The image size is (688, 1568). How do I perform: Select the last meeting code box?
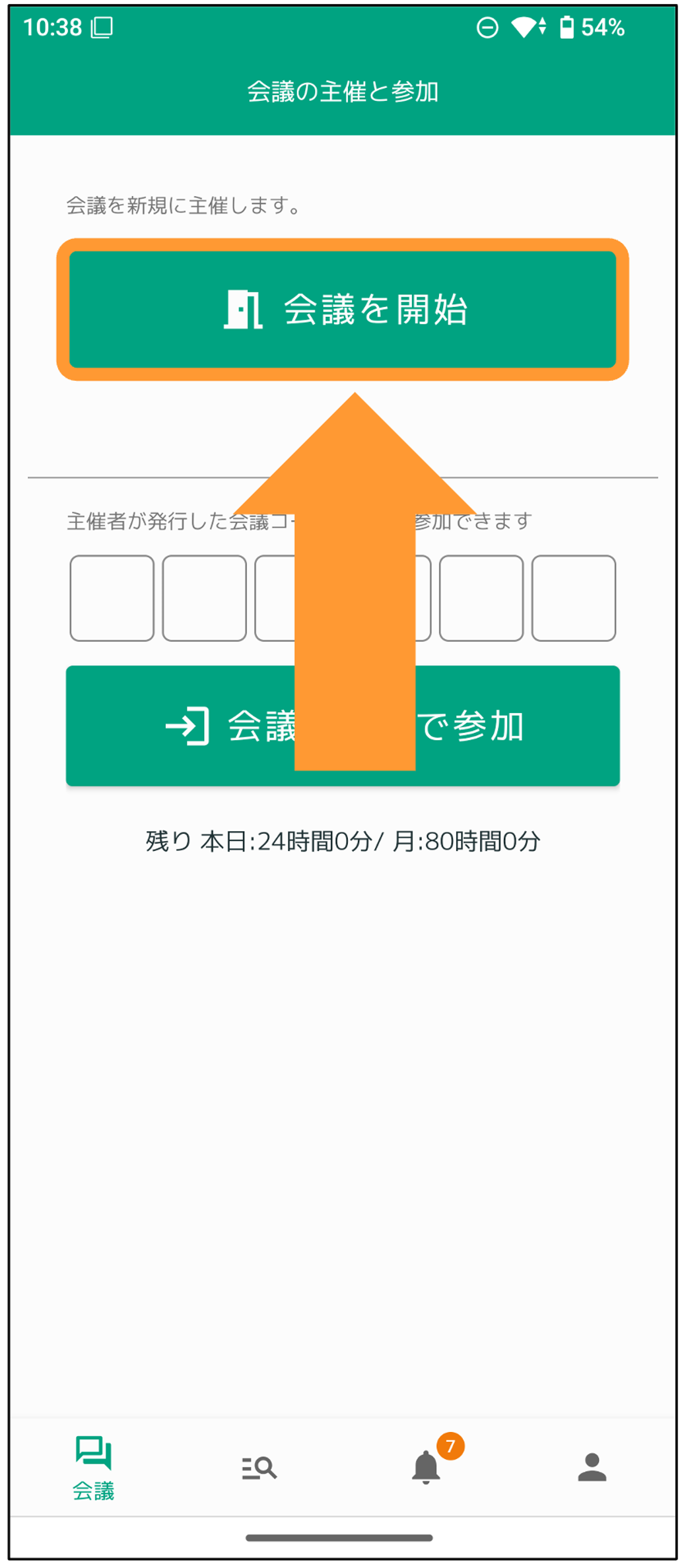(574, 598)
